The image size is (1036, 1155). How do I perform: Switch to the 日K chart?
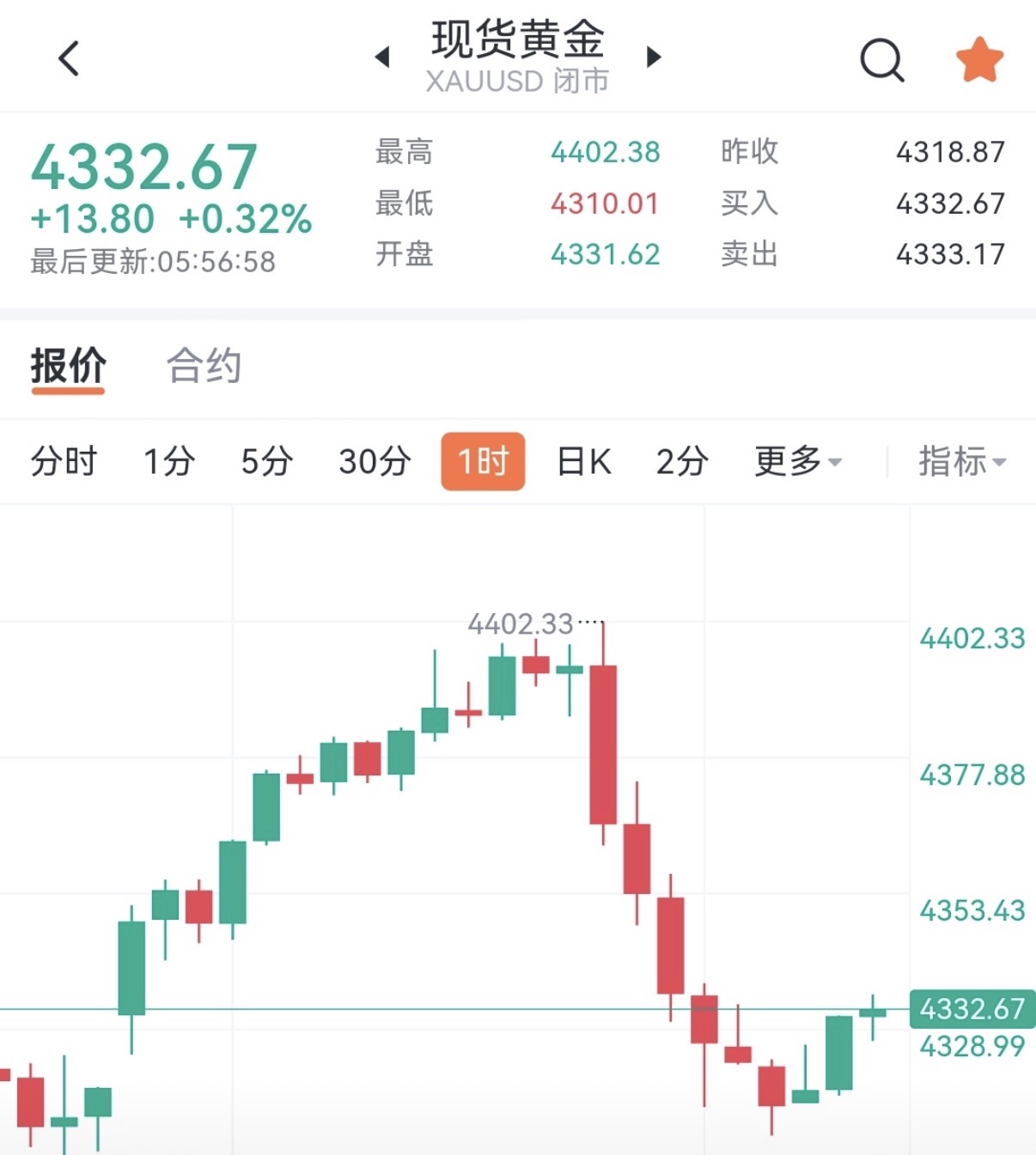(x=583, y=462)
